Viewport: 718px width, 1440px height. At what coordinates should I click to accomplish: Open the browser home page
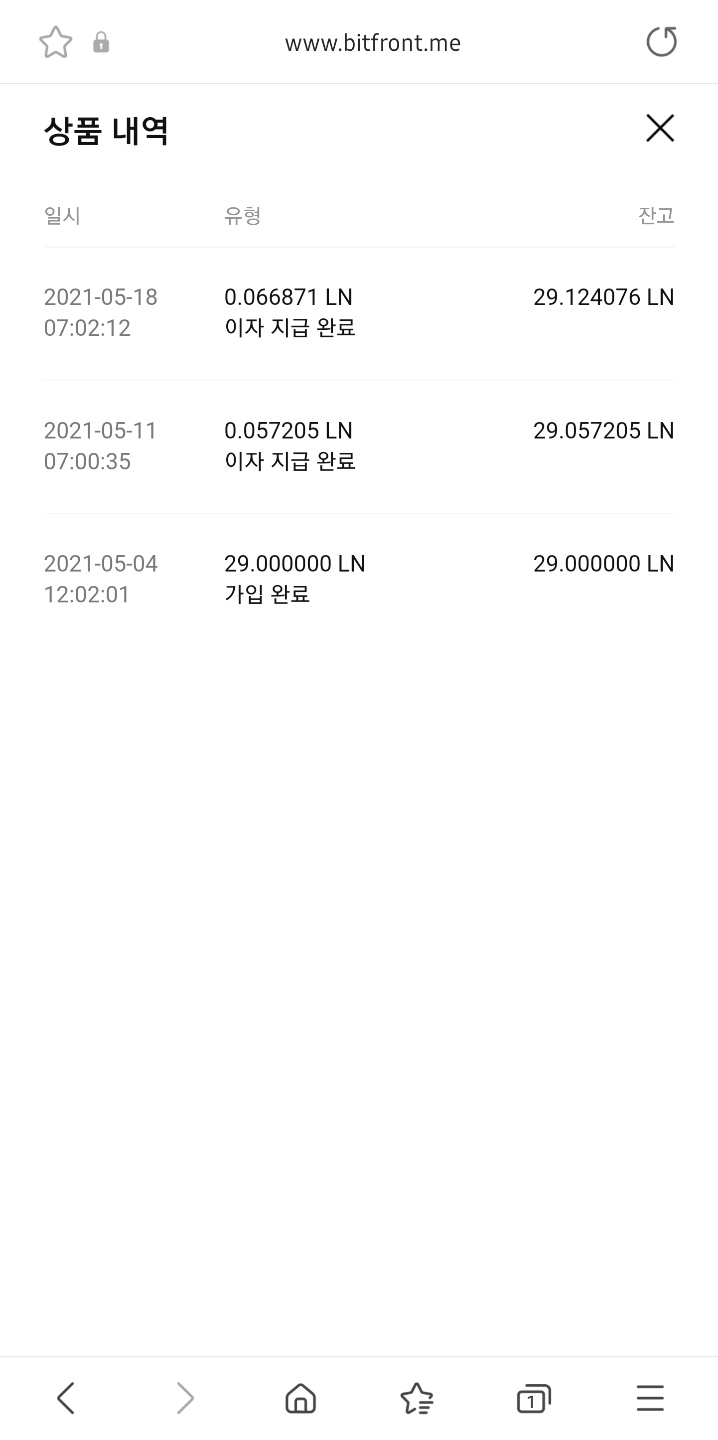(300, 1397)
